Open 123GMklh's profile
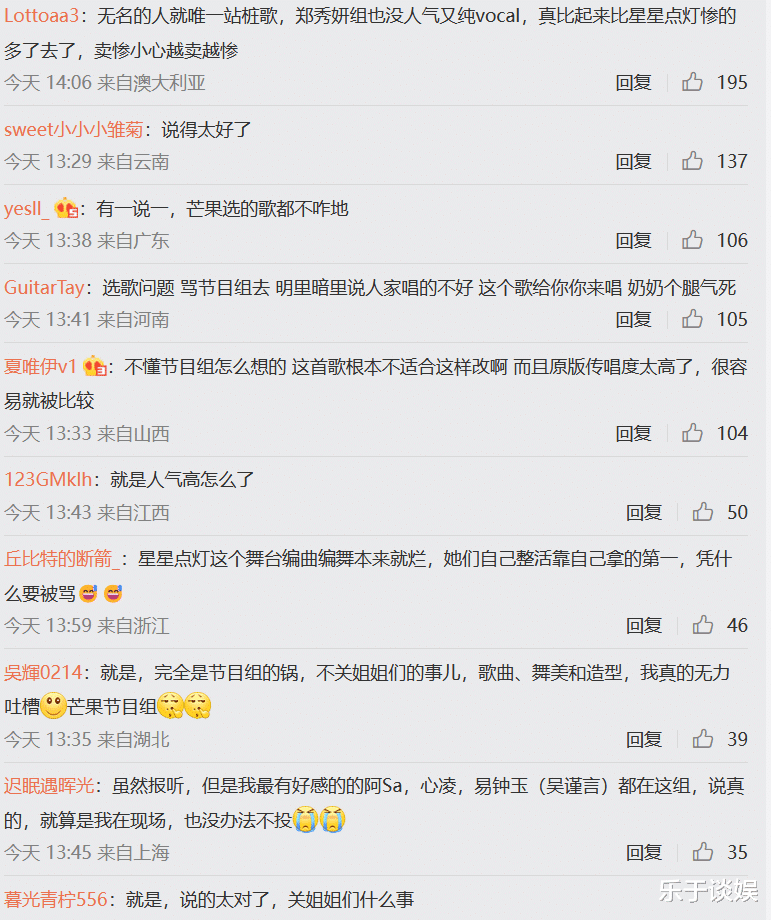 pyautogui.click(x=47, y=480)
